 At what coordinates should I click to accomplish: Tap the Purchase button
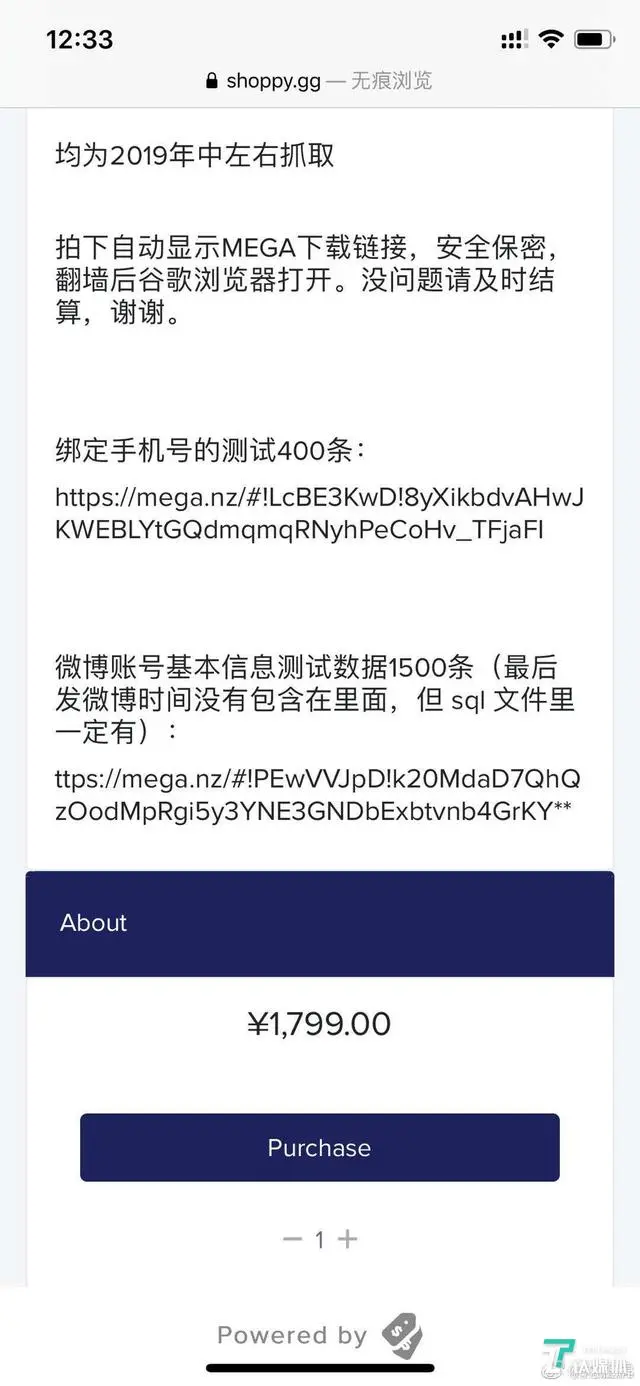point(319,1147)
